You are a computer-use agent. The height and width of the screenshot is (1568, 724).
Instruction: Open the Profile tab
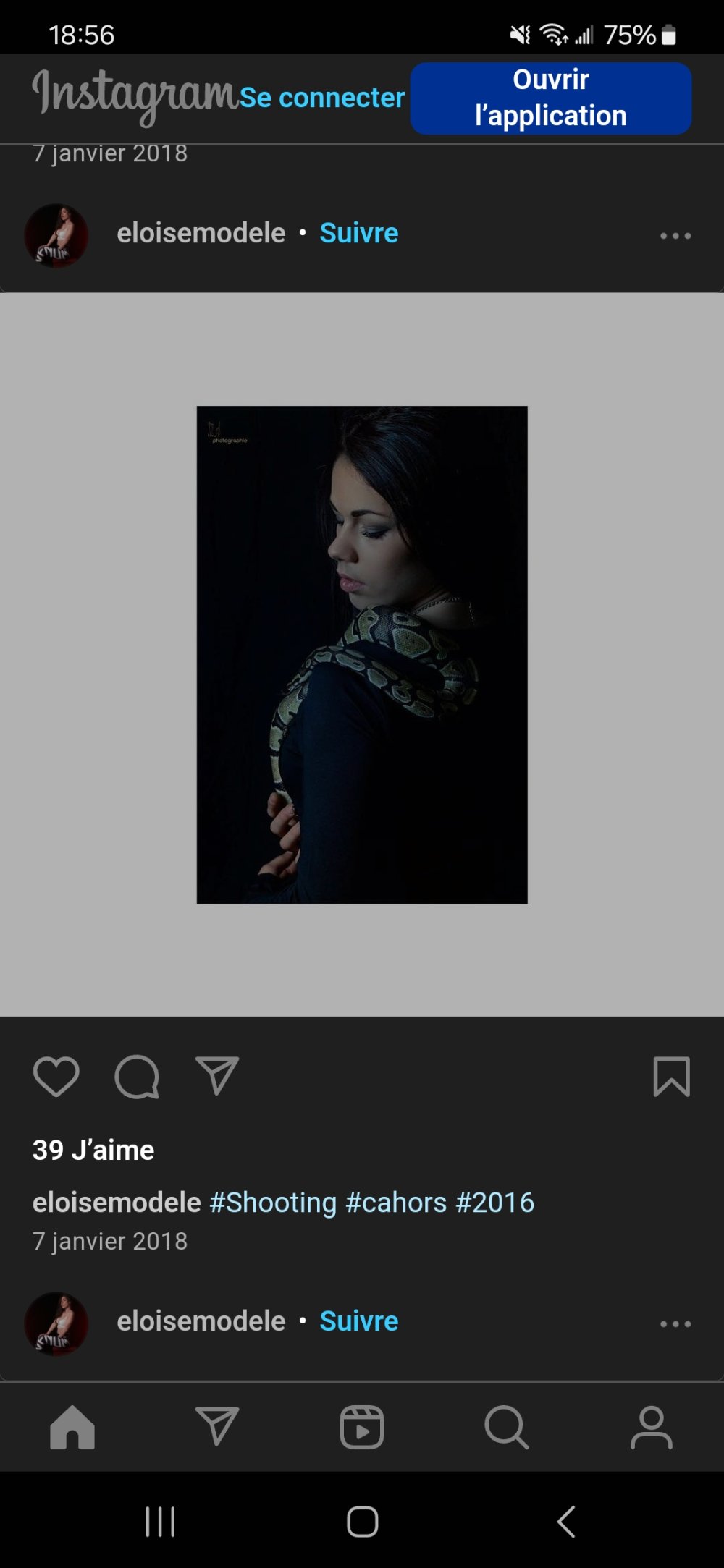click(x=651, y=1427)
